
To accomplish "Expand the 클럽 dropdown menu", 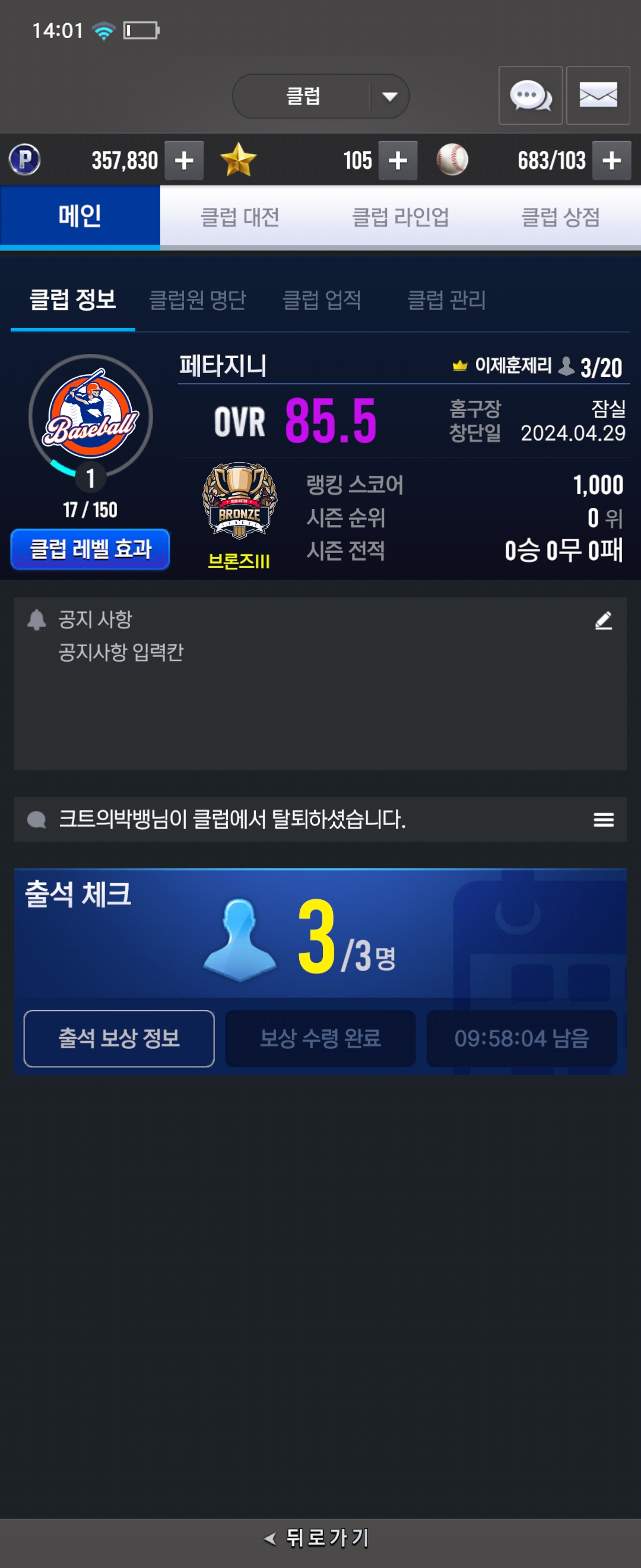I will pyautogui.click(x=389, y=96).
